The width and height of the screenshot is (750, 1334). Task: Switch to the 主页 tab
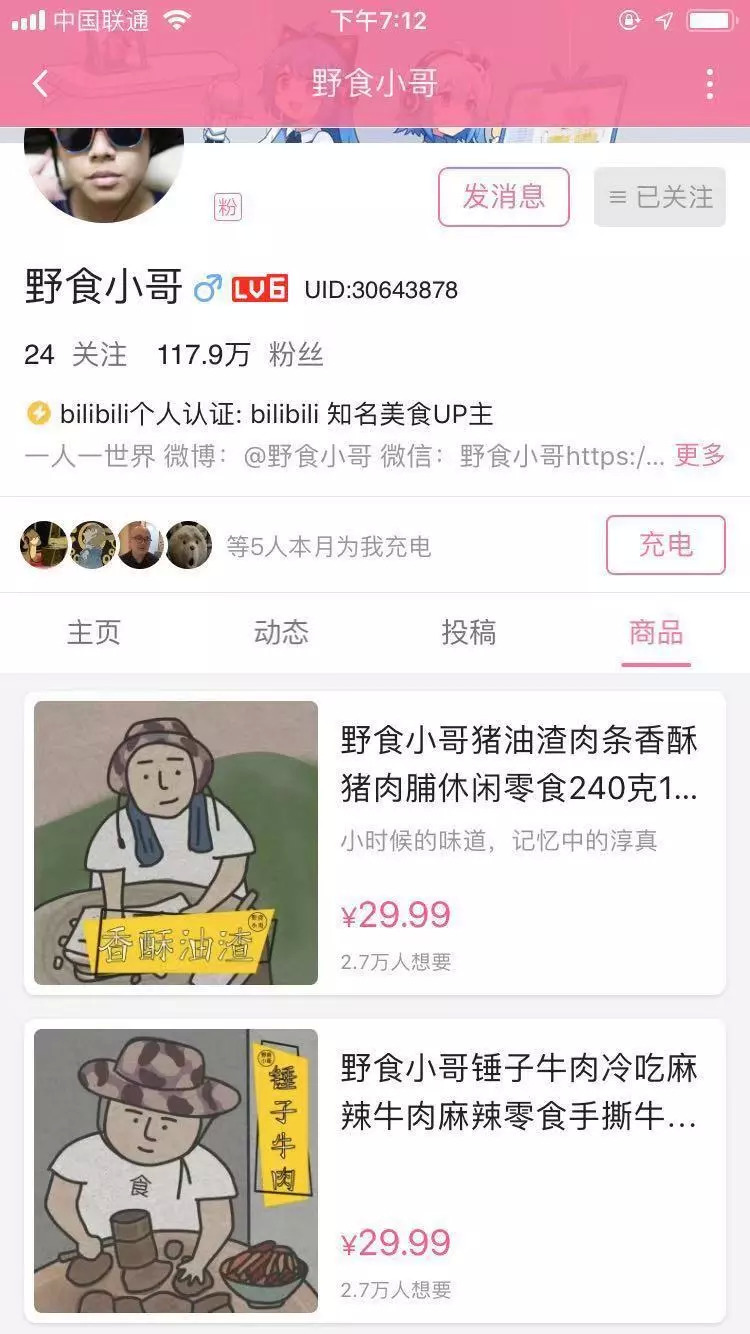tap(94, 632)
